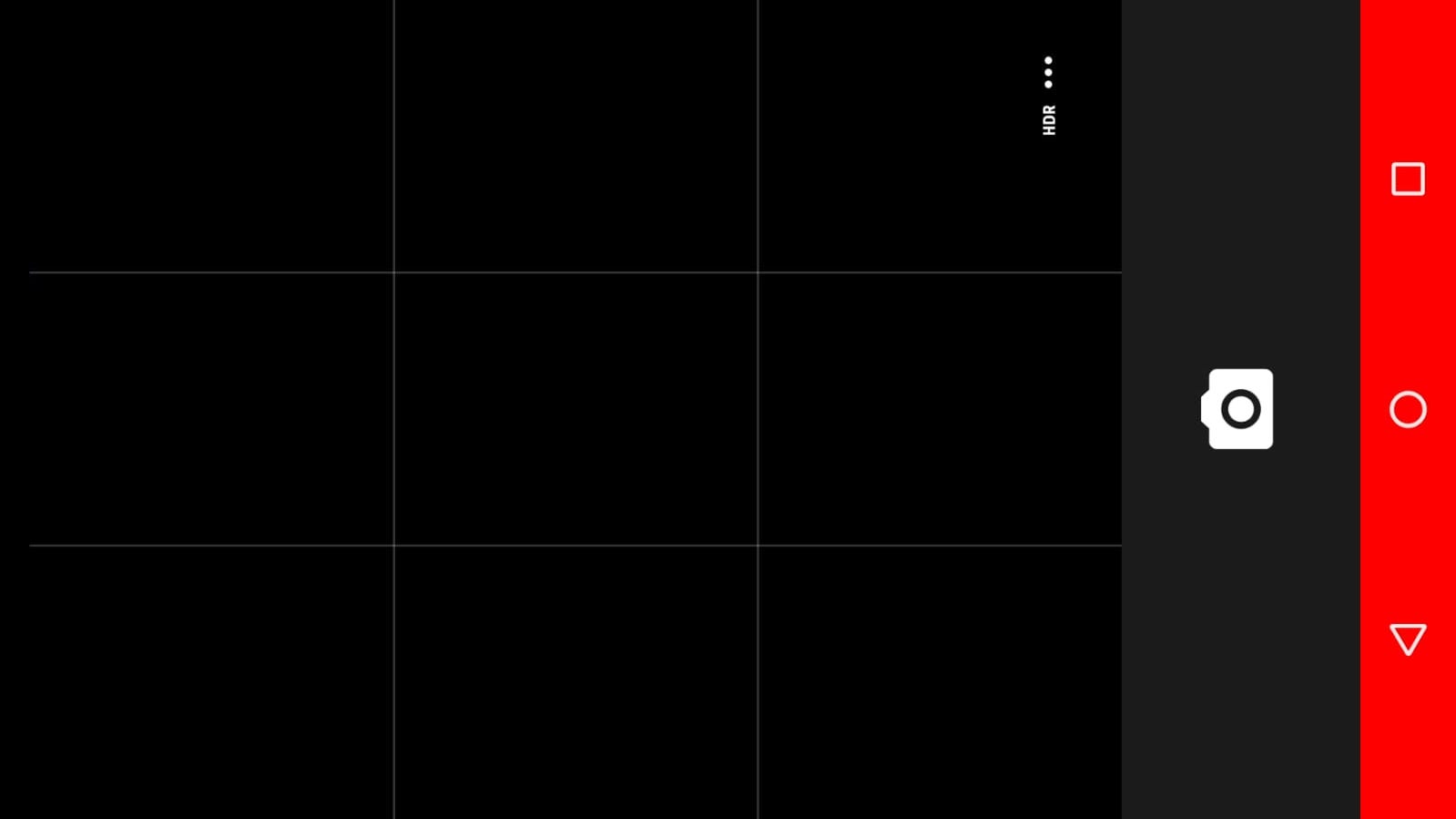Screen dimensions: 1456x819
Task: Go to the home screen
Action: click(1407, 410)
